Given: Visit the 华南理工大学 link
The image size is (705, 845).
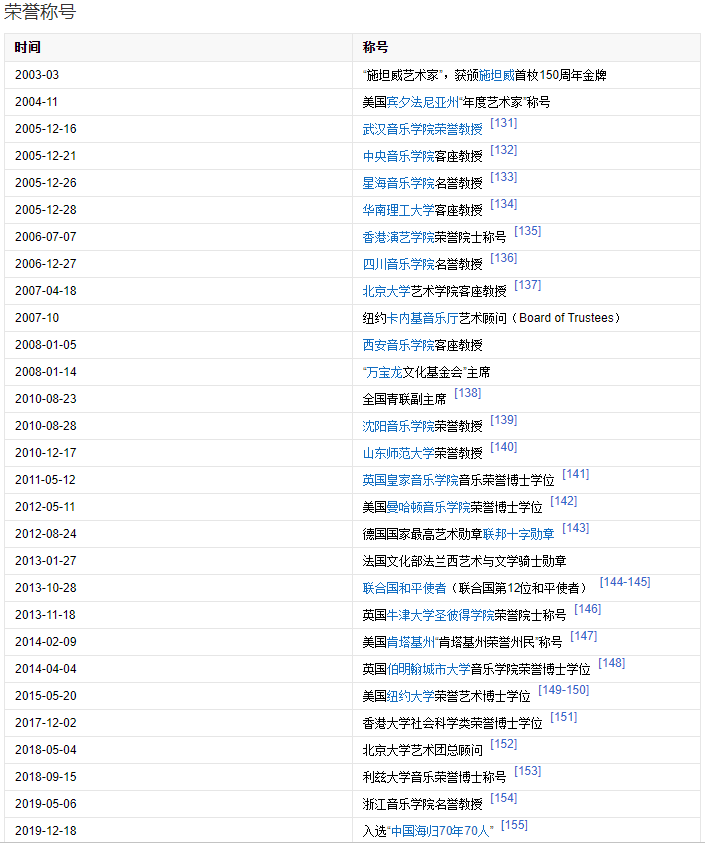Looking at the screenshot, I should (x=398, y=210).
